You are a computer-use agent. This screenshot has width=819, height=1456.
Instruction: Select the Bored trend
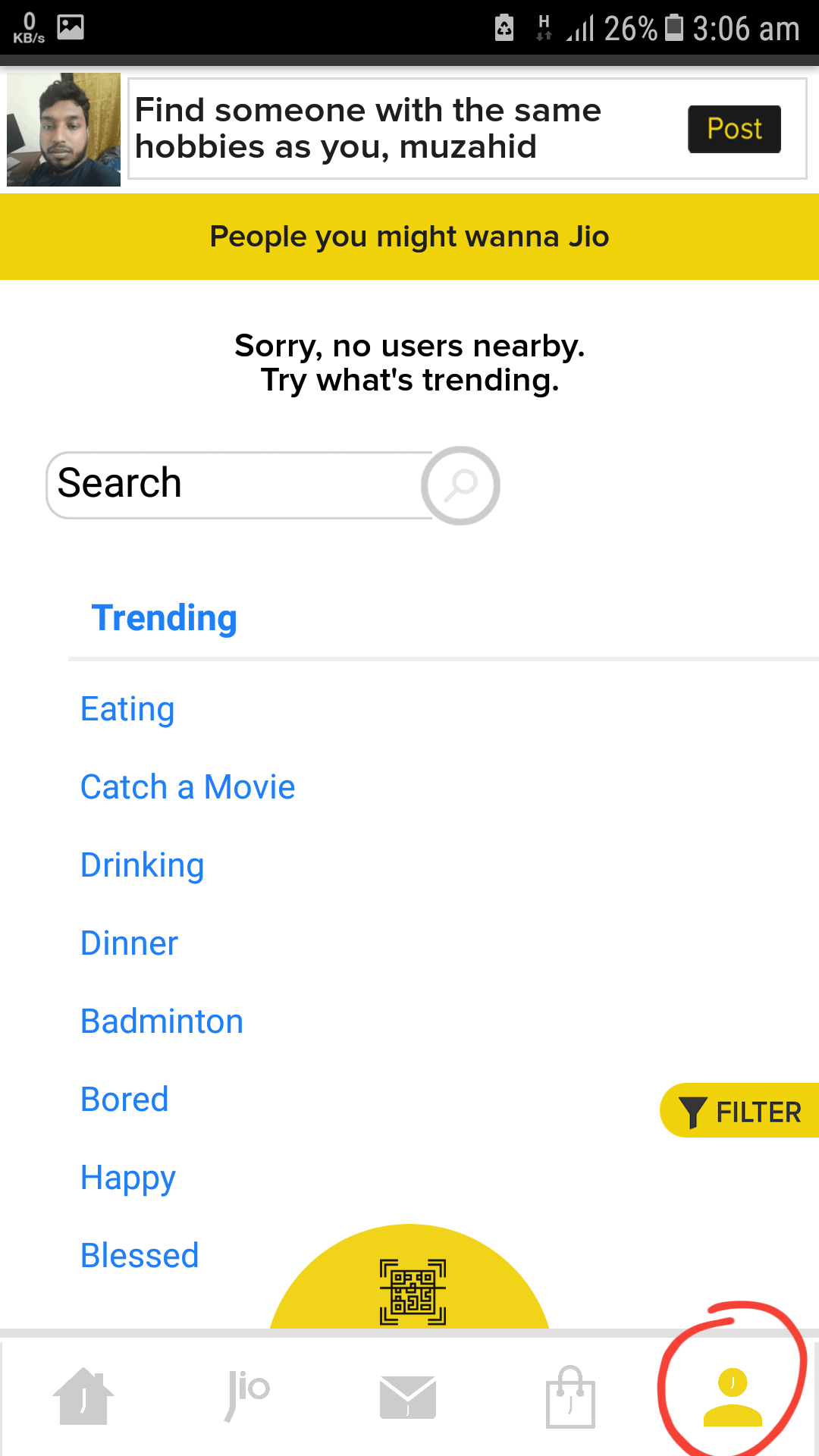(x=124, y=1100)
